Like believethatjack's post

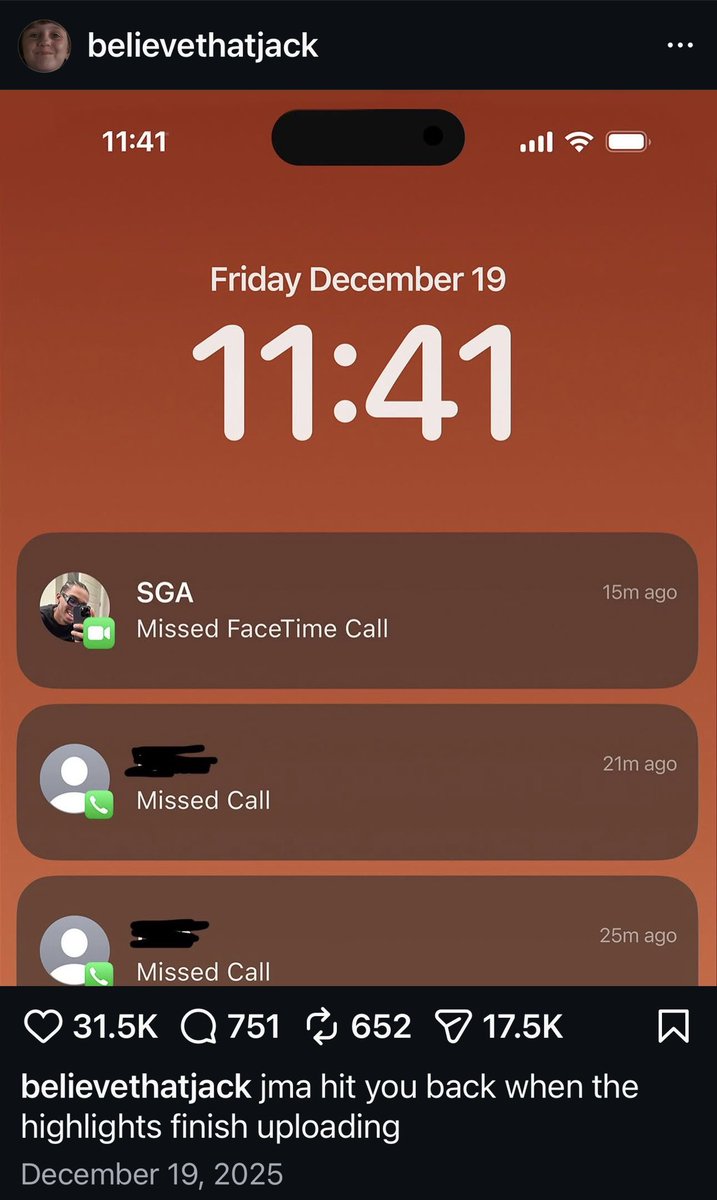coord(43,1026)
